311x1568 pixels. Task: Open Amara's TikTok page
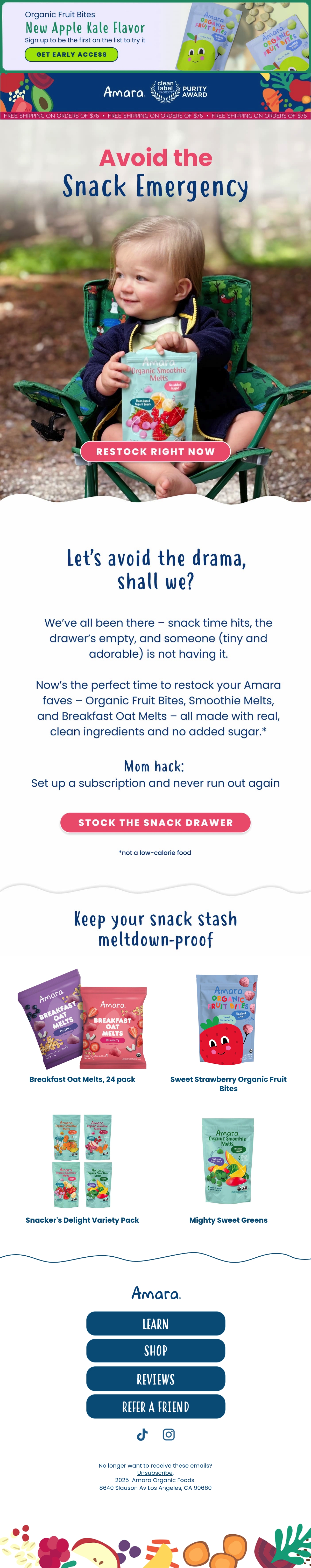[142, 1435]
